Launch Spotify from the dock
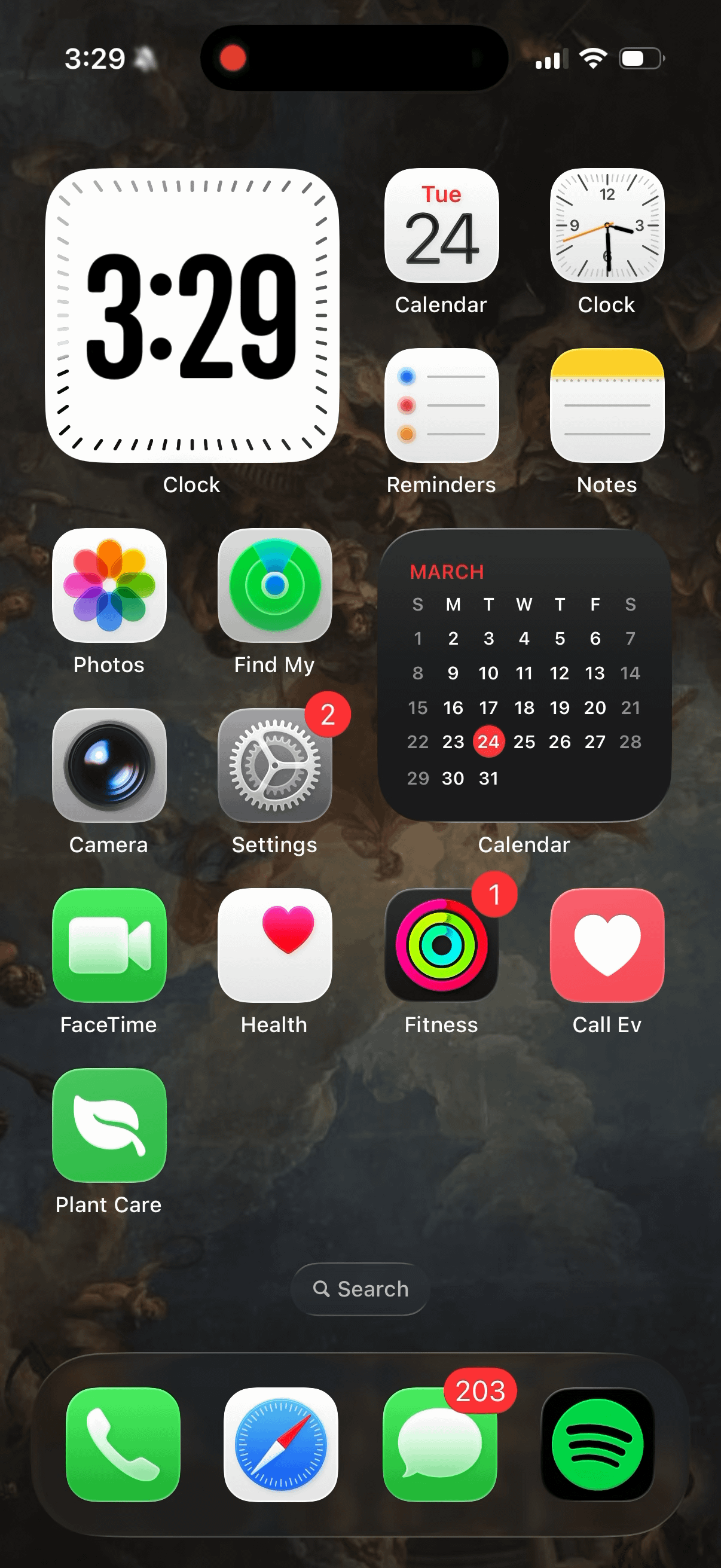This screenshot has width=721, height=1568. tap(597, 1444)
